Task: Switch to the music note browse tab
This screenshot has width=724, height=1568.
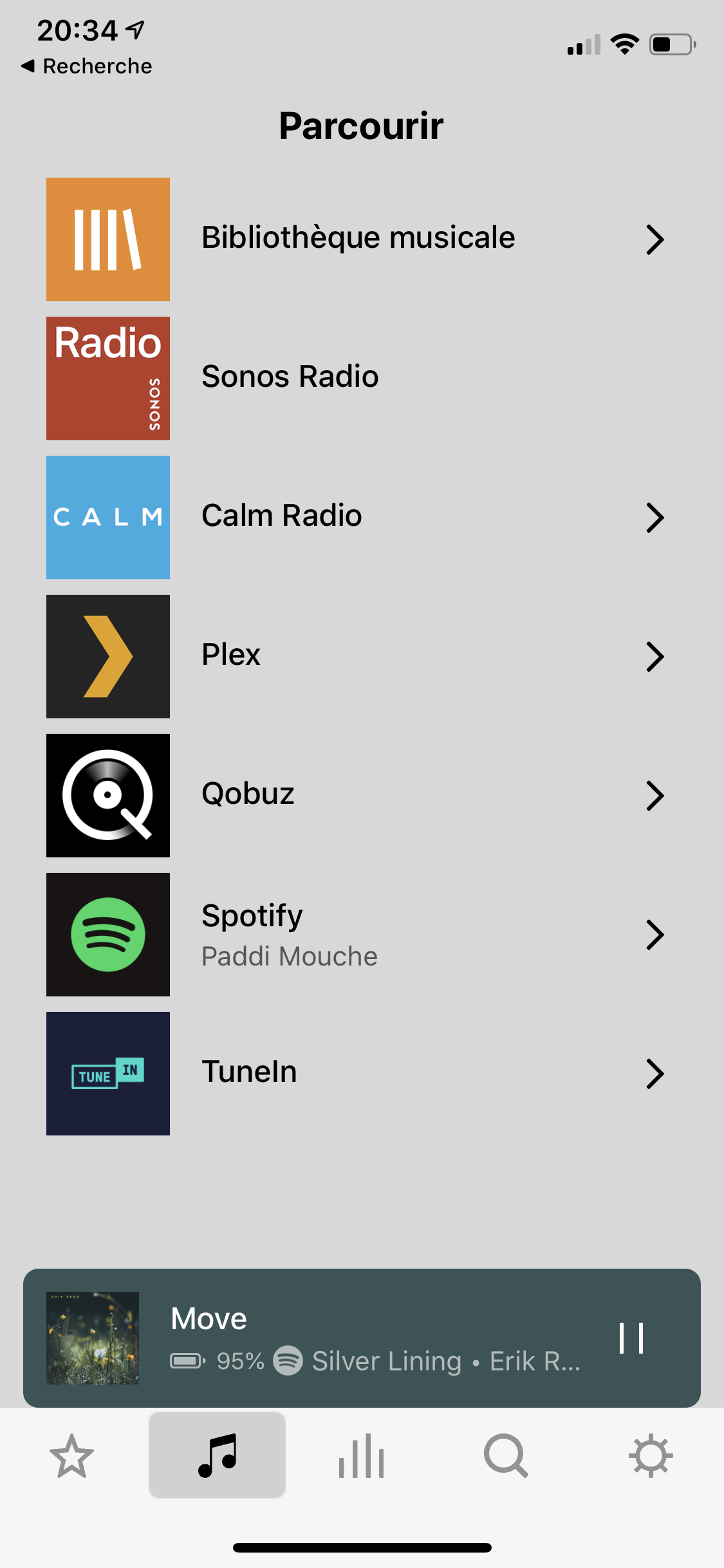Action: pos(217,1455)
